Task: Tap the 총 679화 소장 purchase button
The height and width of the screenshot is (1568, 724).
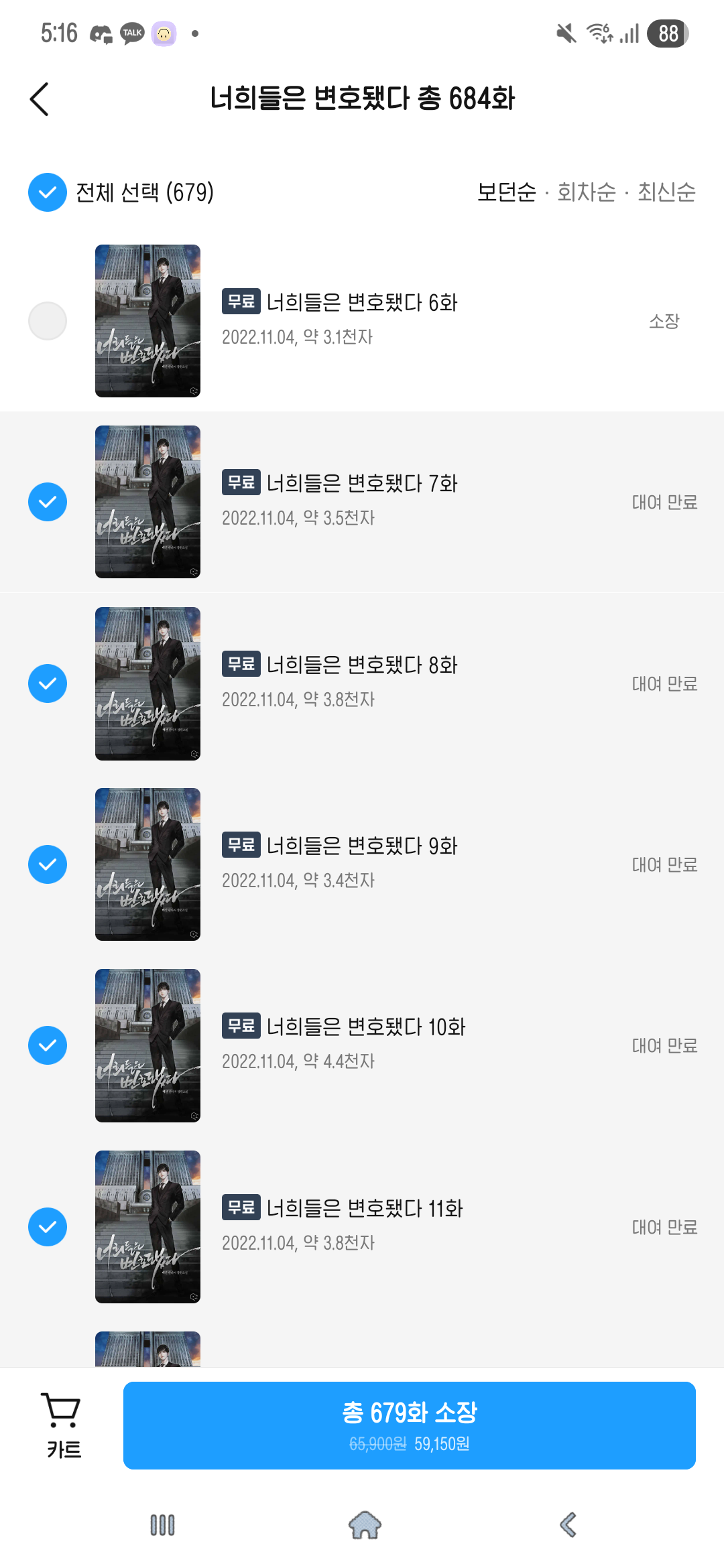Action: 410,1425
